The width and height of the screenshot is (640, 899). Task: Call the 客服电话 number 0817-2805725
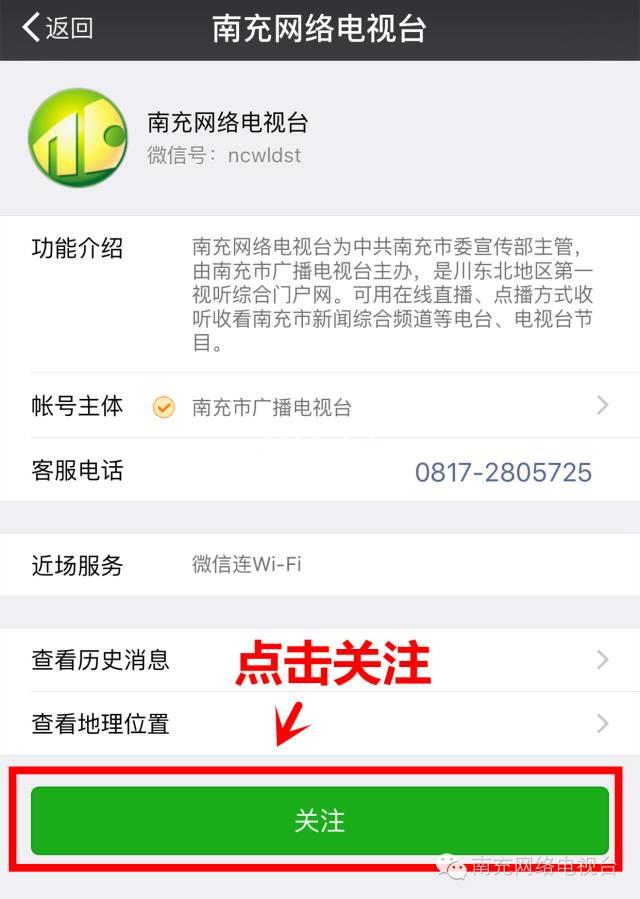503,471
